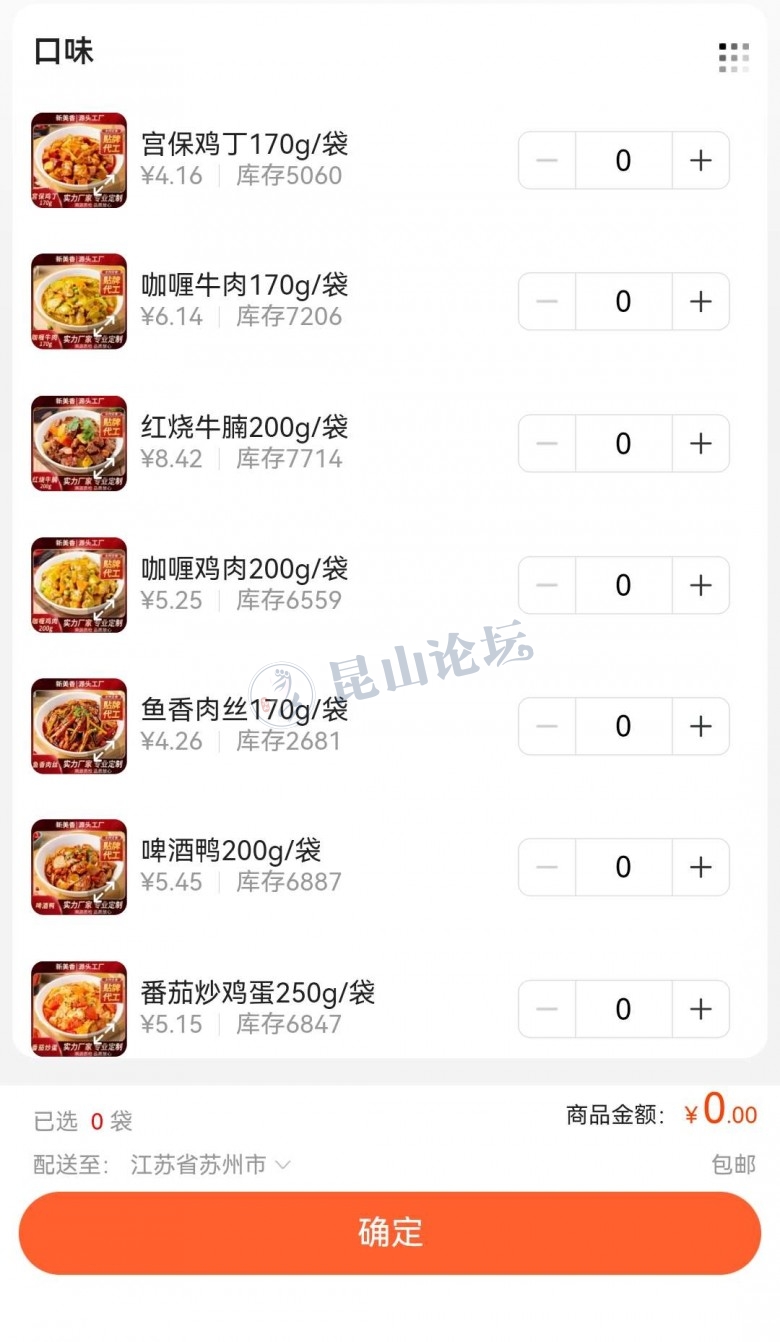Change delivery address 江苏省苏州市
This screenshot has height=1342, width=780.
coord(210,1165)
